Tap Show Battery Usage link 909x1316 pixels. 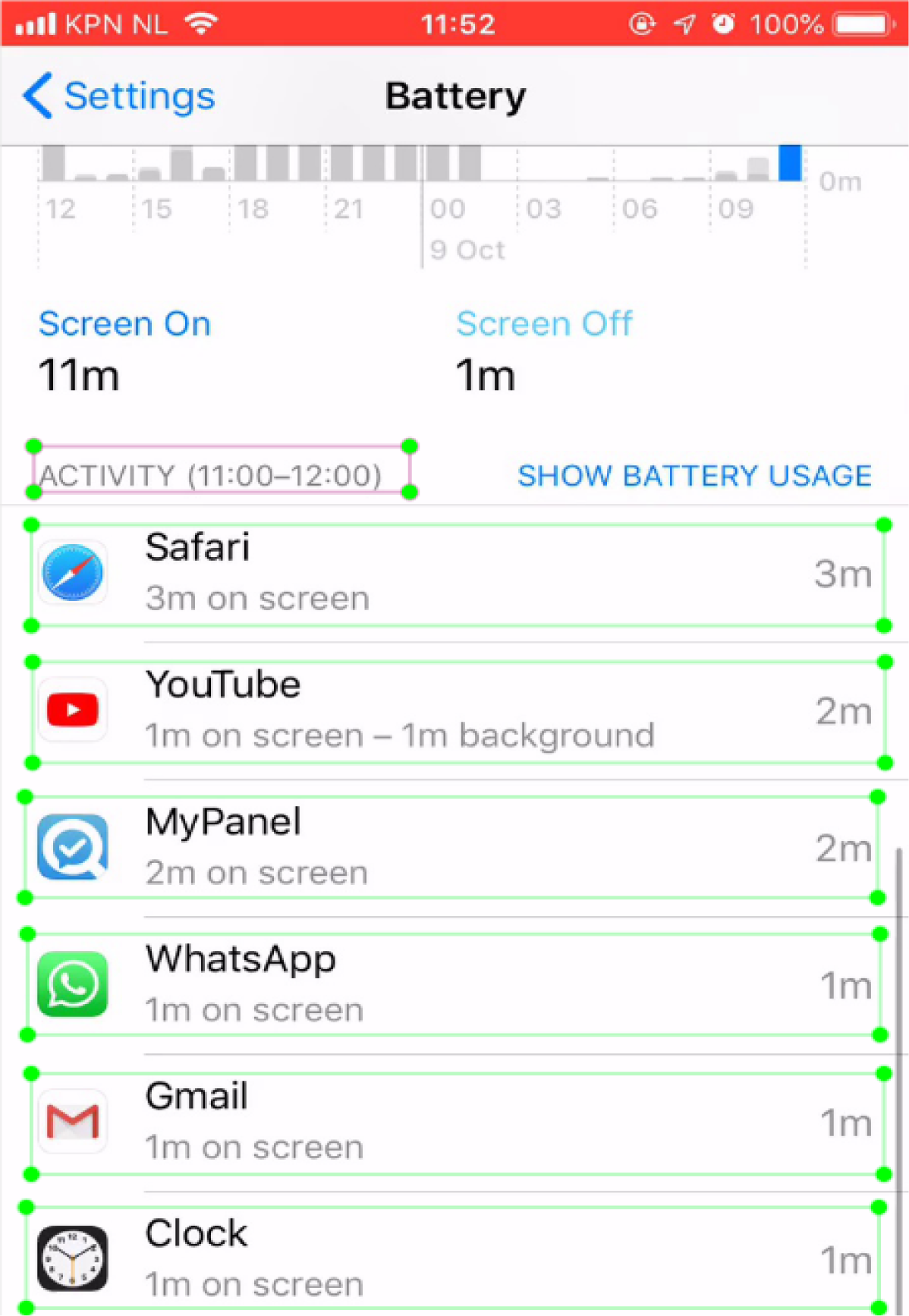694,476
